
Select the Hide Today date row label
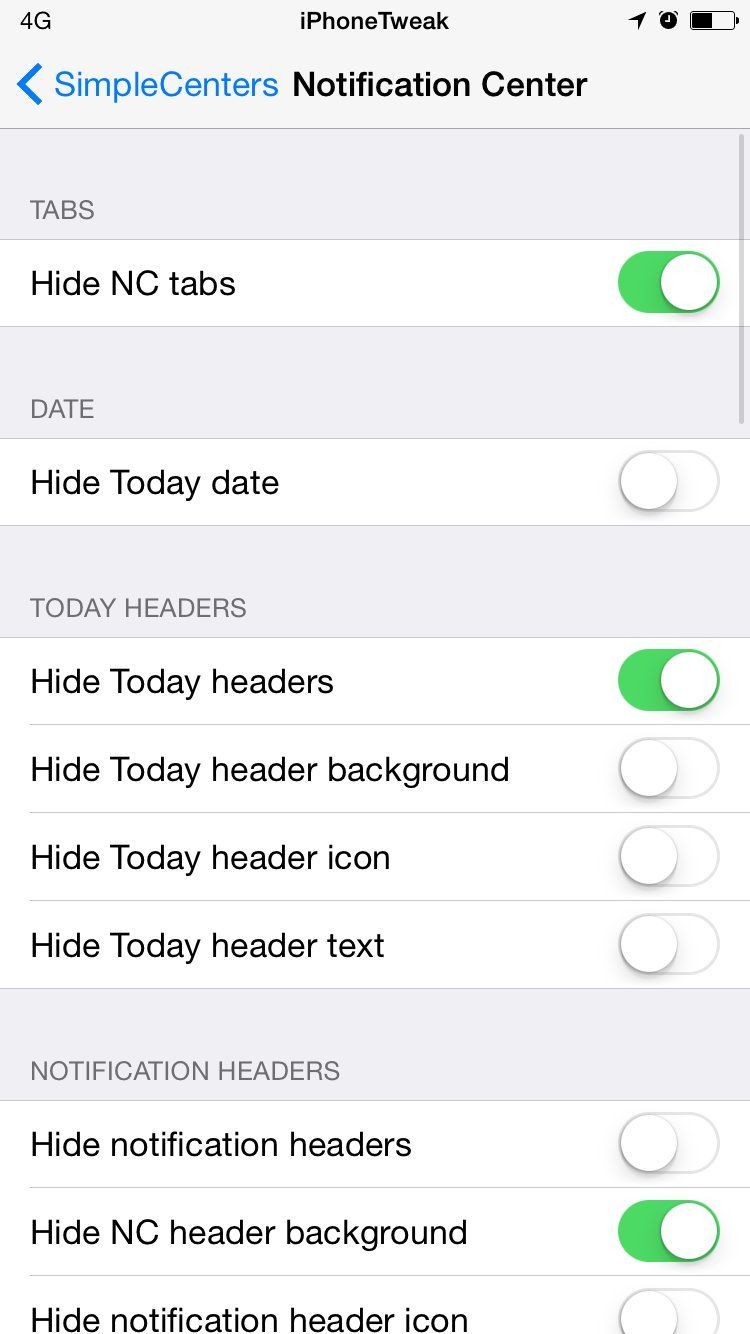pyautogui.click(x=155, y=481)
